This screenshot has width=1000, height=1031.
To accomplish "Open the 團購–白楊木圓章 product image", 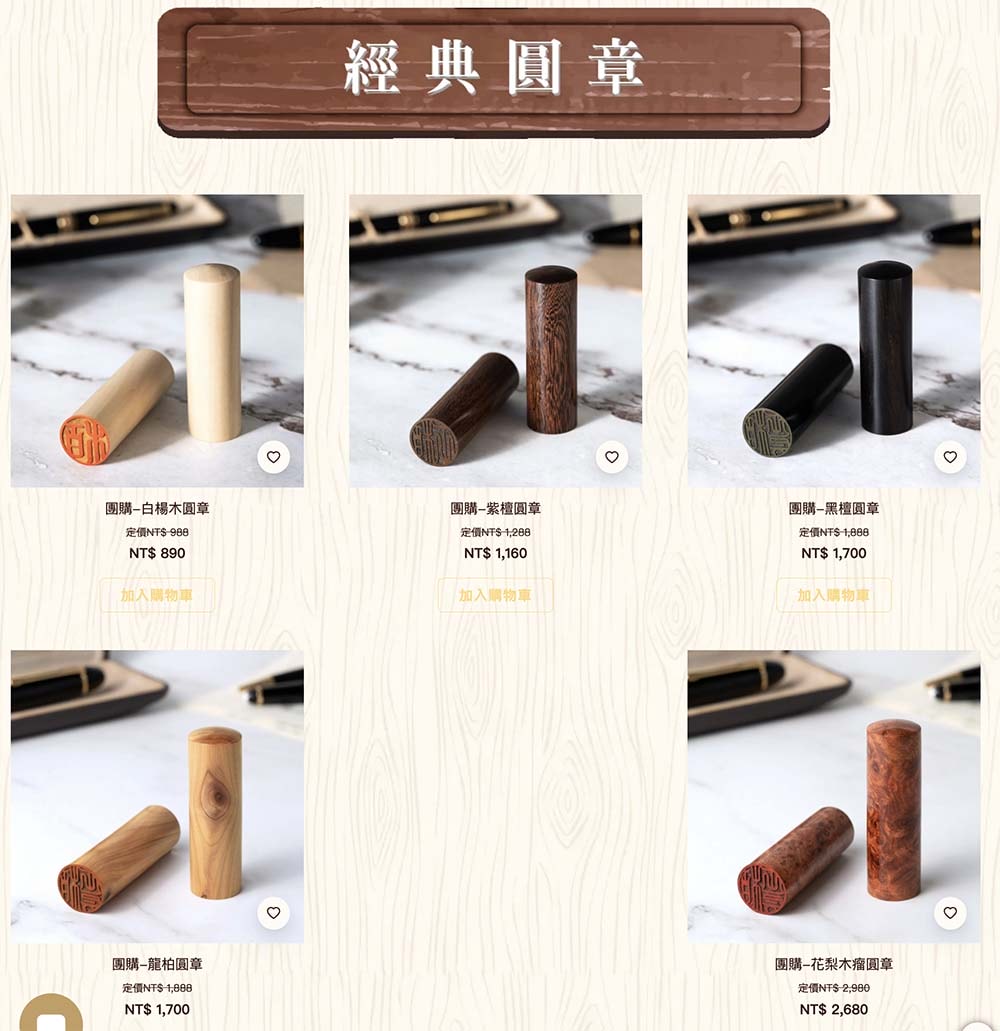I will (157, 340).
